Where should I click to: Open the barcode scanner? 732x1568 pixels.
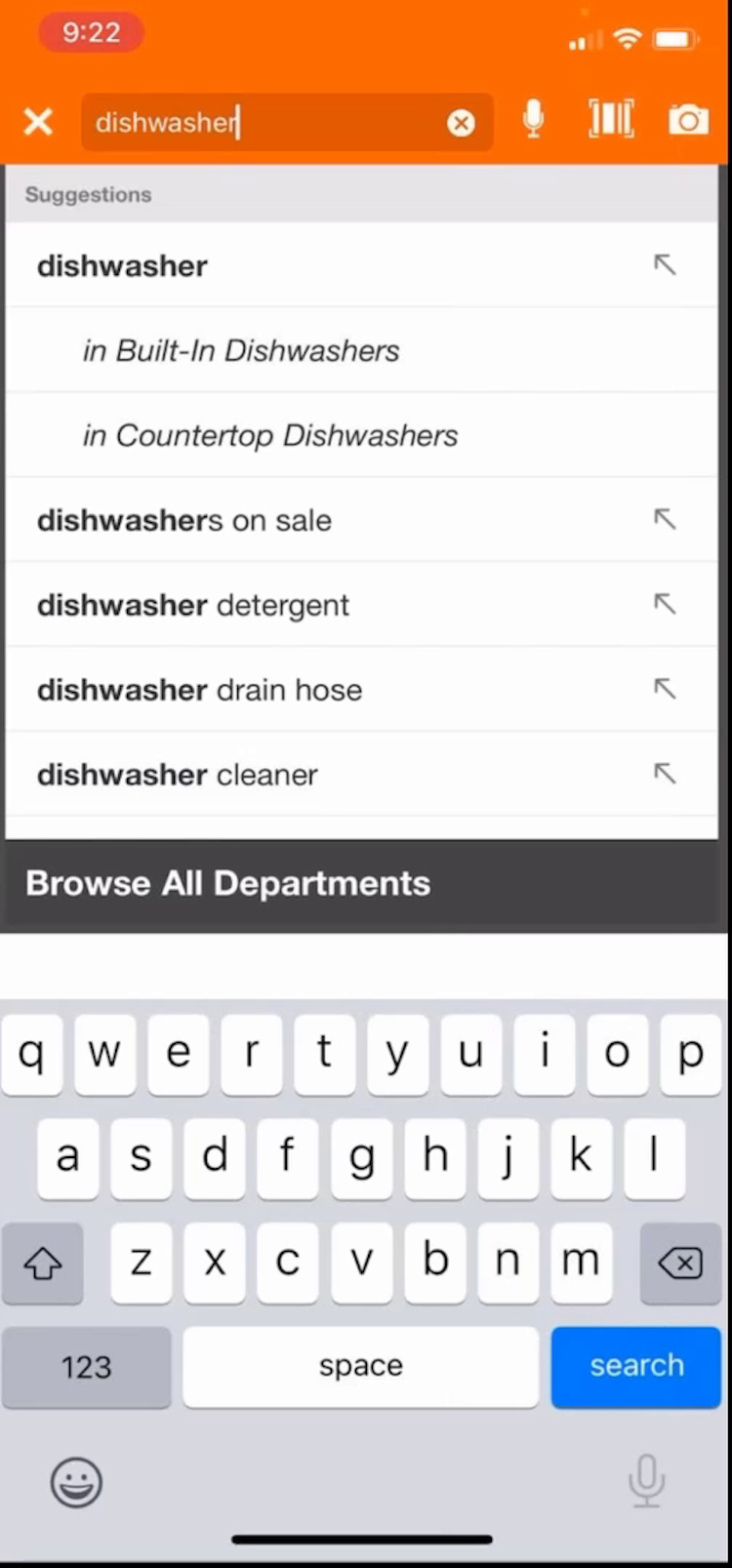pyautogui.click(x=611, y=120)
